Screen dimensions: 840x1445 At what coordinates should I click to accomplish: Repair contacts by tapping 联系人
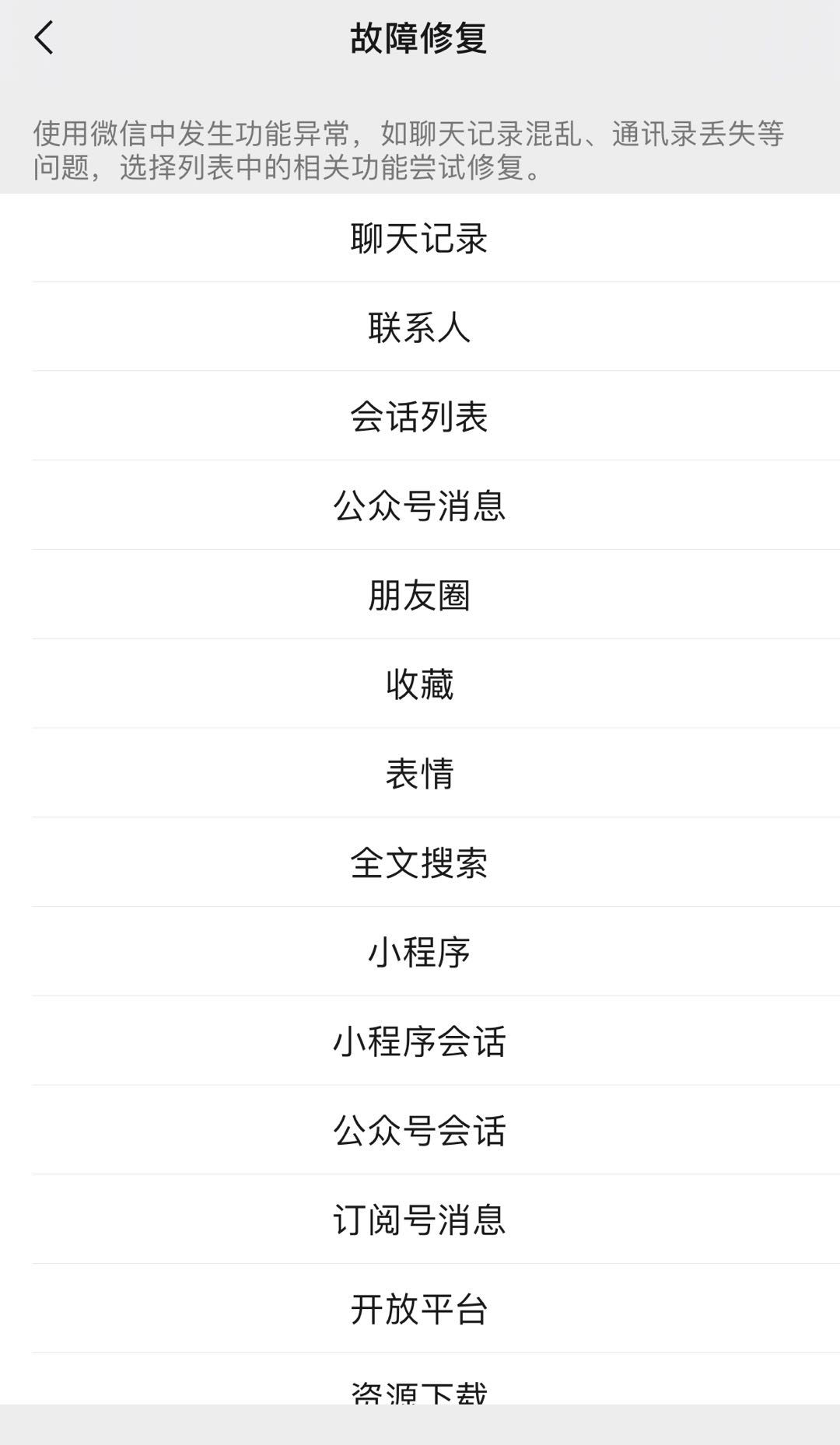[420, 327]
